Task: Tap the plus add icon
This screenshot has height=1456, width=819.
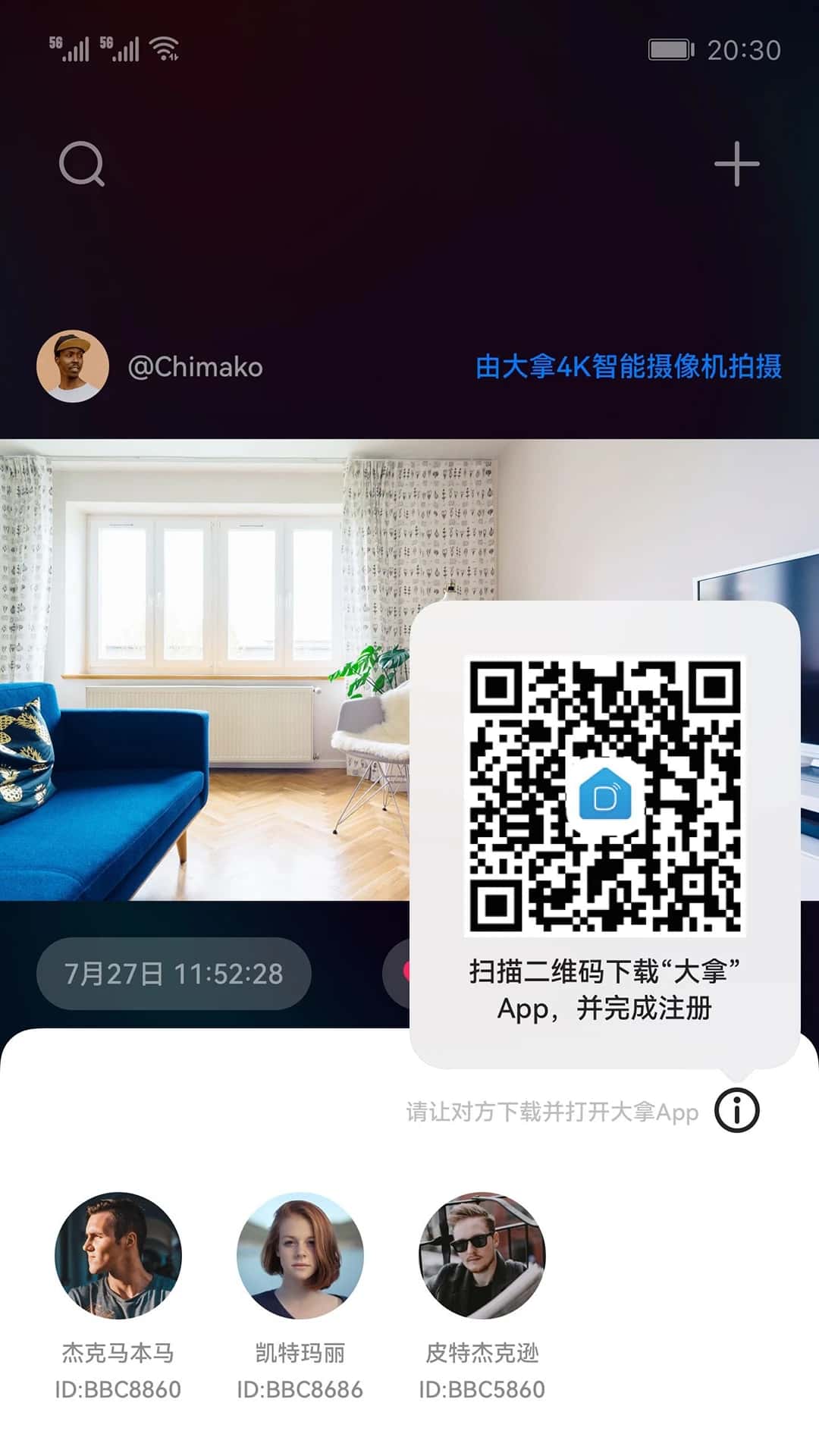Action: coord(736,164)
